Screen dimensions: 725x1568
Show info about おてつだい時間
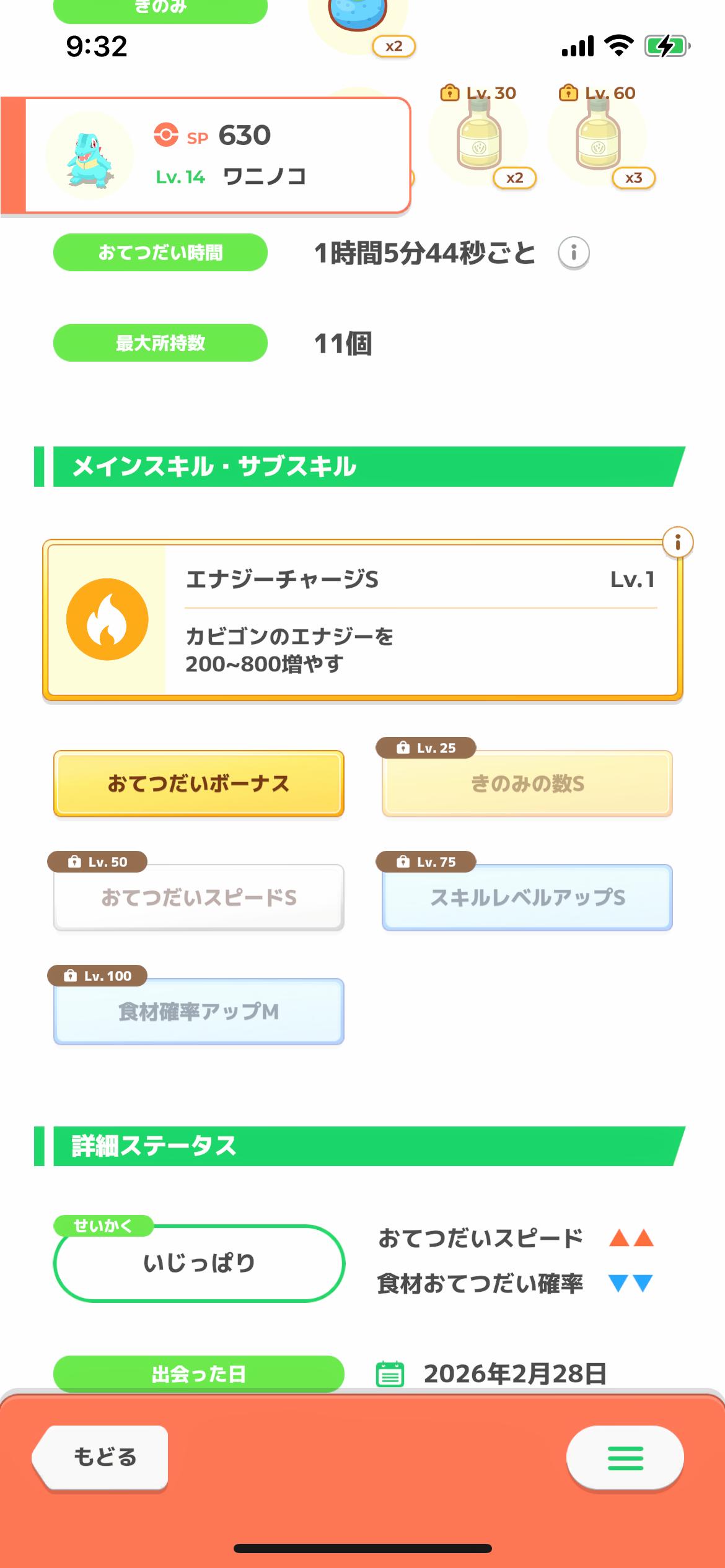coord(573,253)
